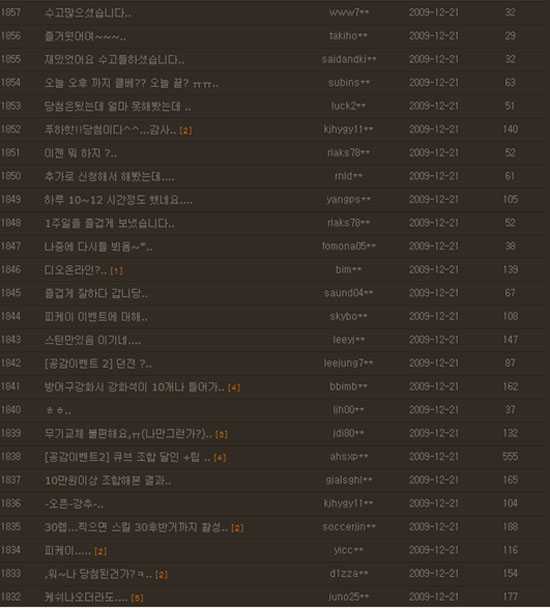
Task: Open post 1839 무기교체 불편해요
Action: [128, 434]
